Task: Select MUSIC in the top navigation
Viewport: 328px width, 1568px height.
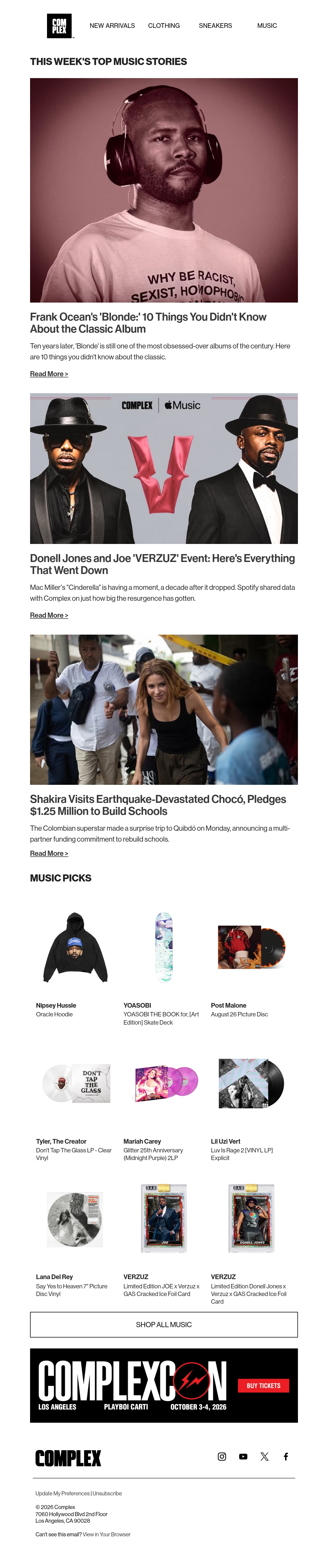Action: 267,26
